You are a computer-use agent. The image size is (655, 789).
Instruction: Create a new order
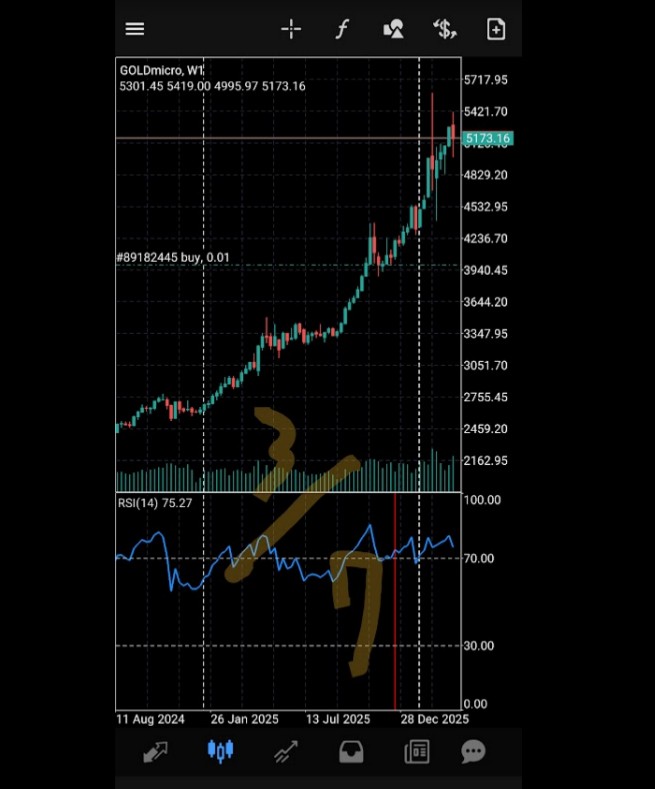pos(496,29)
